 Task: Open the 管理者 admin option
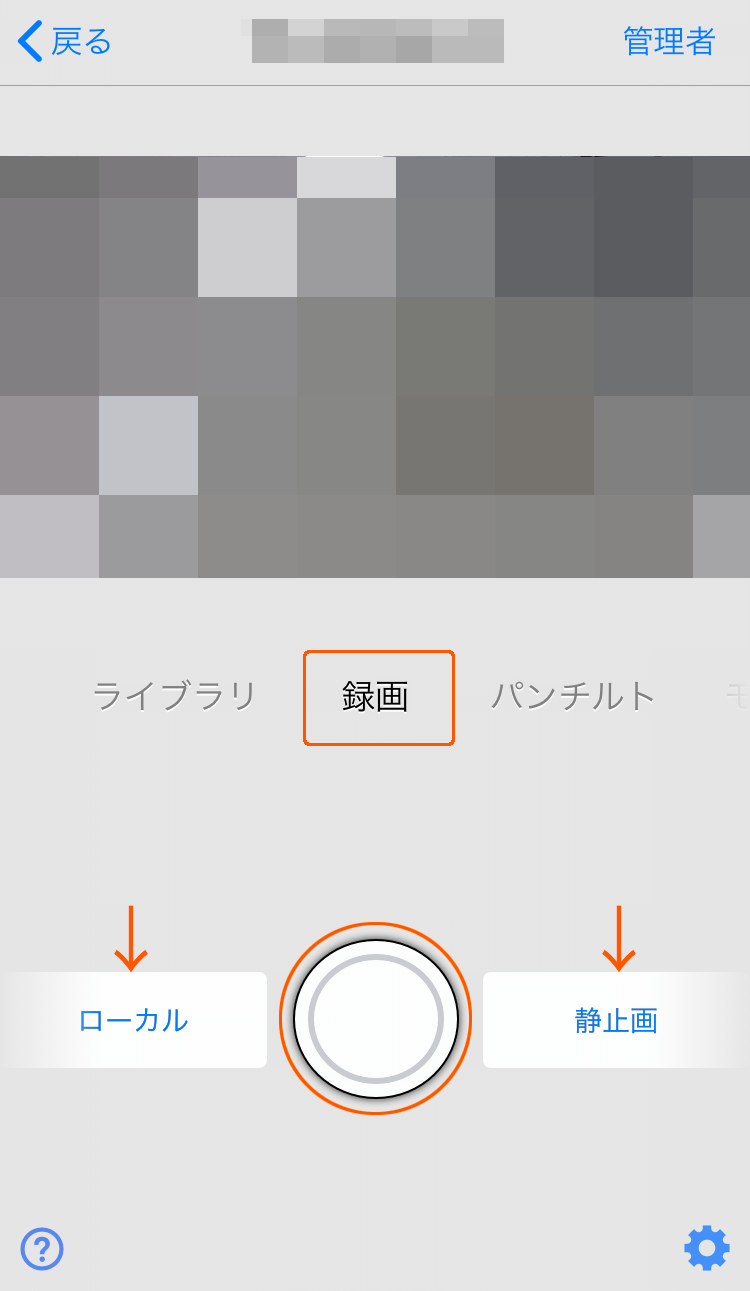pyautogui.click(x=668, y=42)
